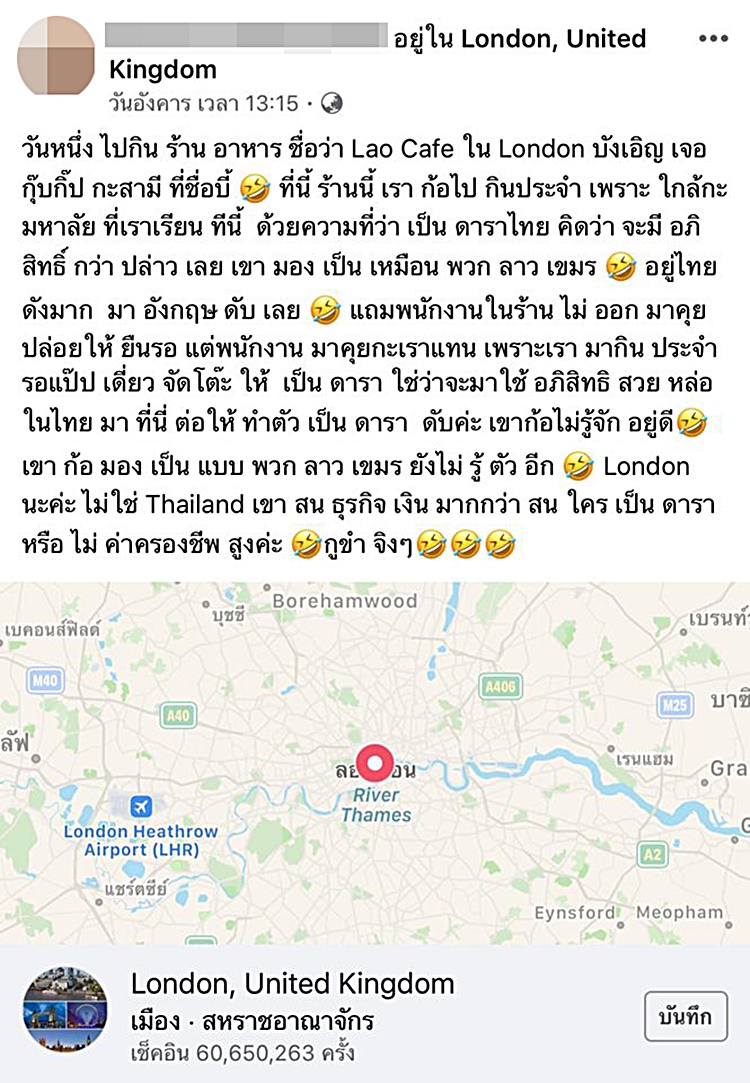750x1083 pixels.
Task: Open the poster's profile picture
Action: 58,56
